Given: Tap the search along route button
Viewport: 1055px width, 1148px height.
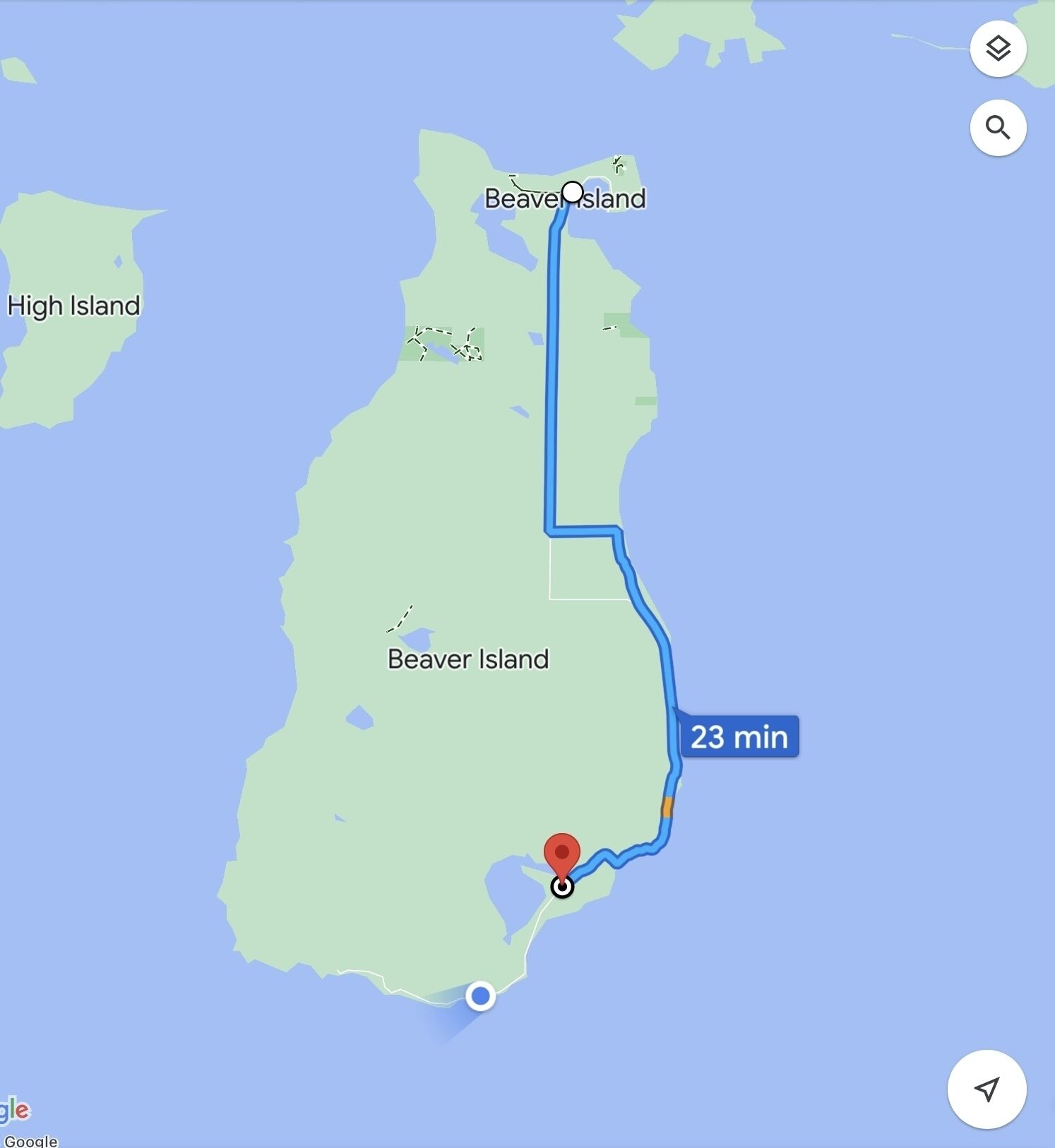Looking at the screenshot, I should pyautogui.click(x=998, y=128).
